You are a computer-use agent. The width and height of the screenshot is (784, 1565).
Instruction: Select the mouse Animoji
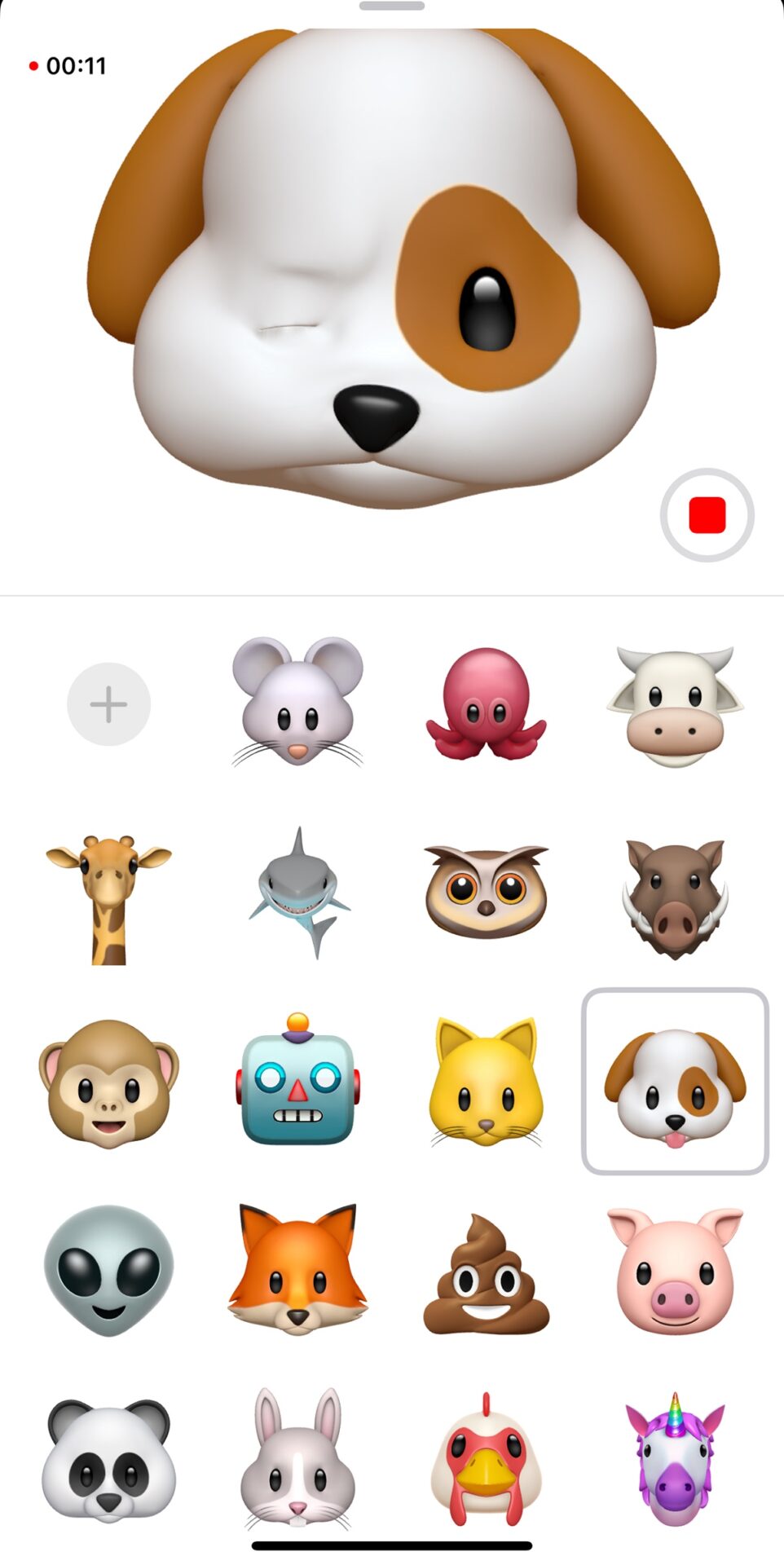[x=297, y=703]
